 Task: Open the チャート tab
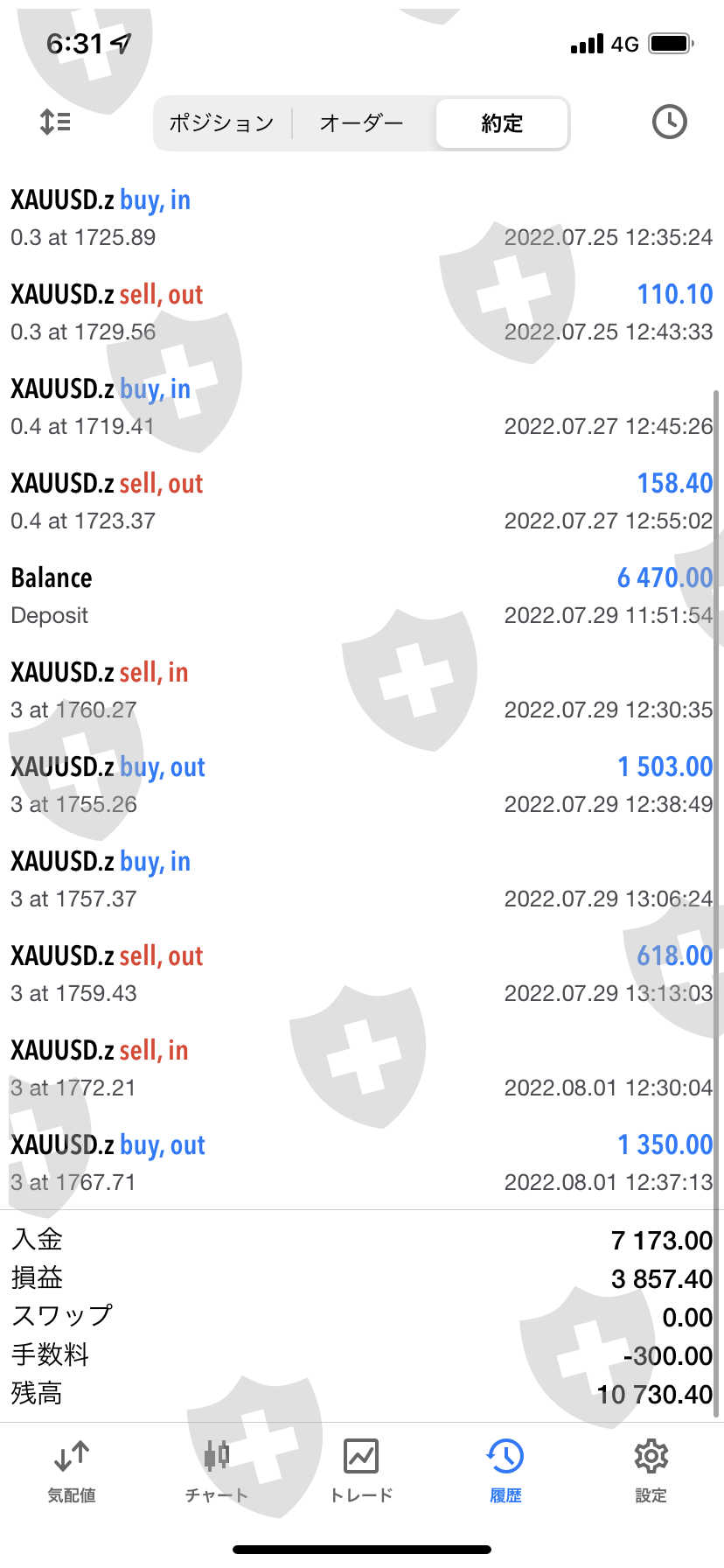pyautogui.click(x=217, y=1471)
